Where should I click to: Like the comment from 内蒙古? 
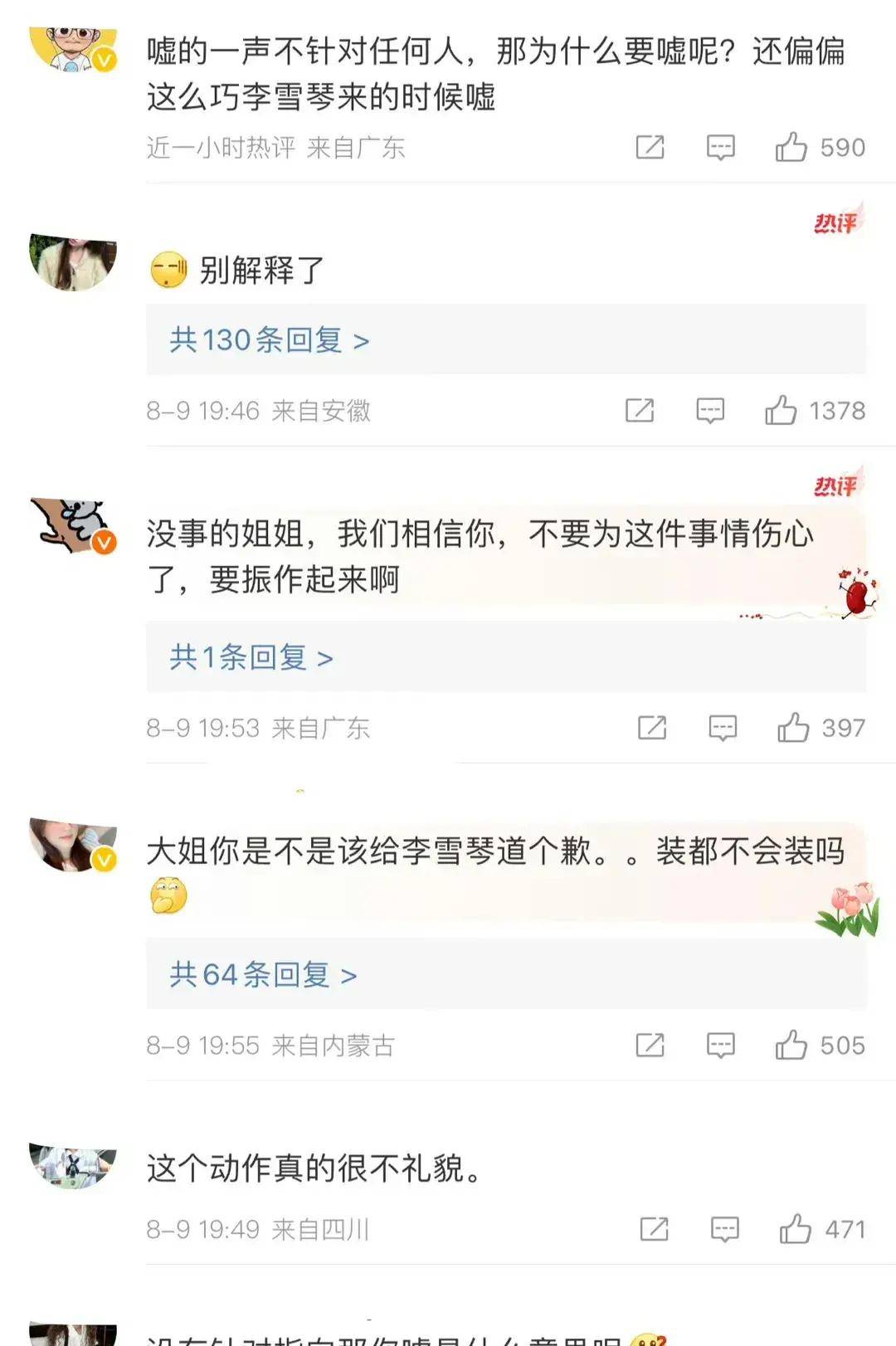[x=791, y=1046]
